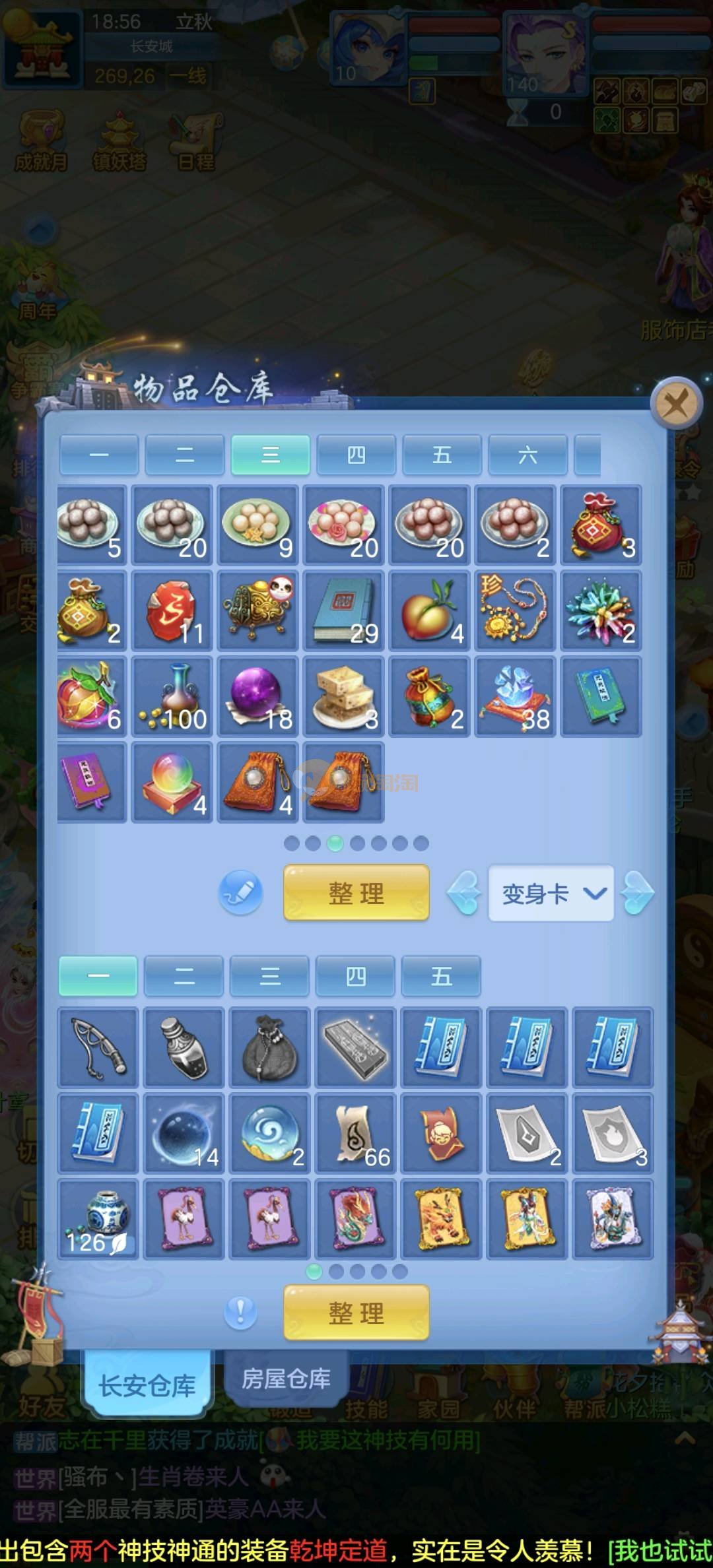Tap the blue pencil edit icon
The height and width of the screenshot is (1568, 713).
coord(241,893)
